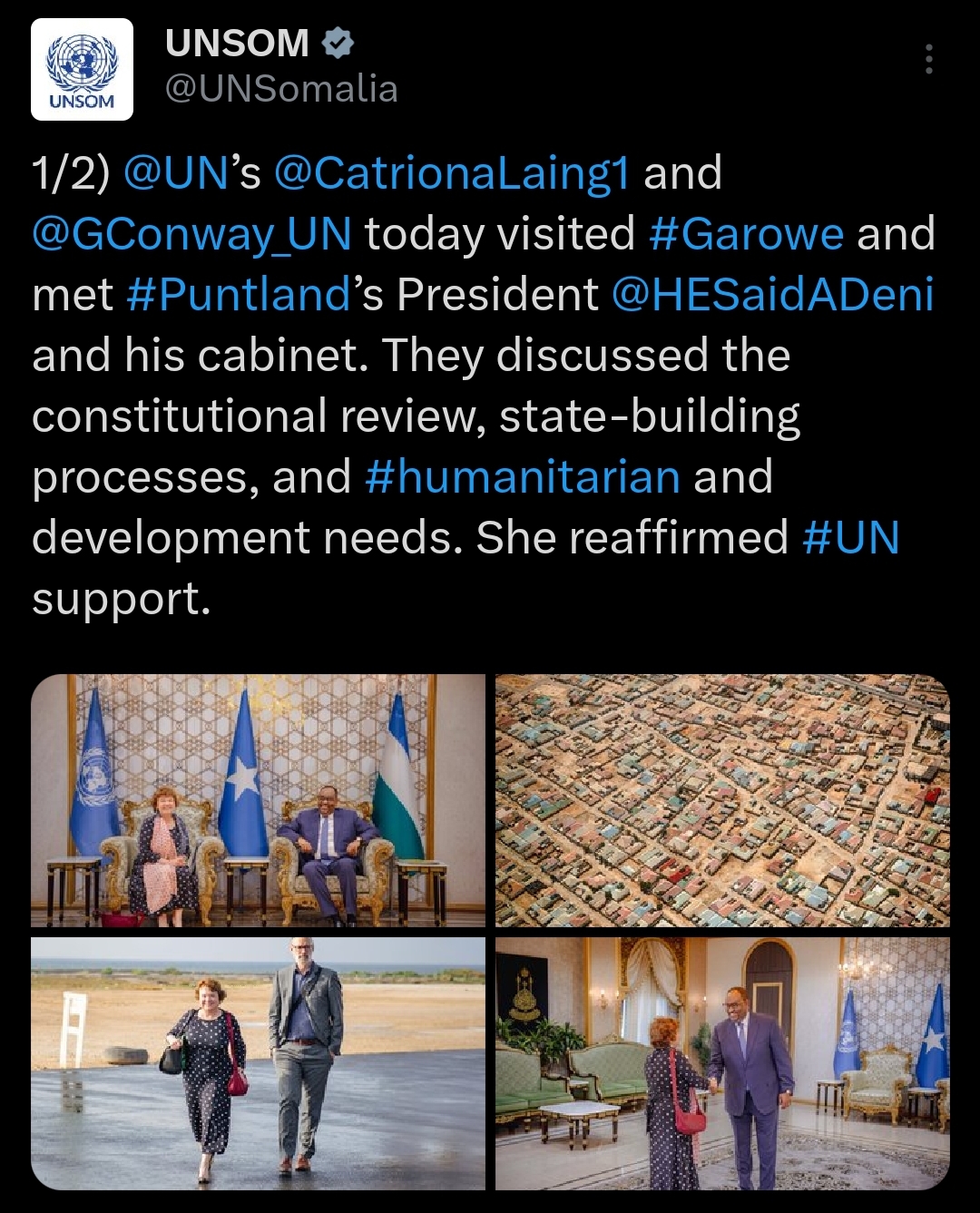View the photo of two officials seated by flags
Viewport: 980px width, 1213px height.
click(259, 800)
